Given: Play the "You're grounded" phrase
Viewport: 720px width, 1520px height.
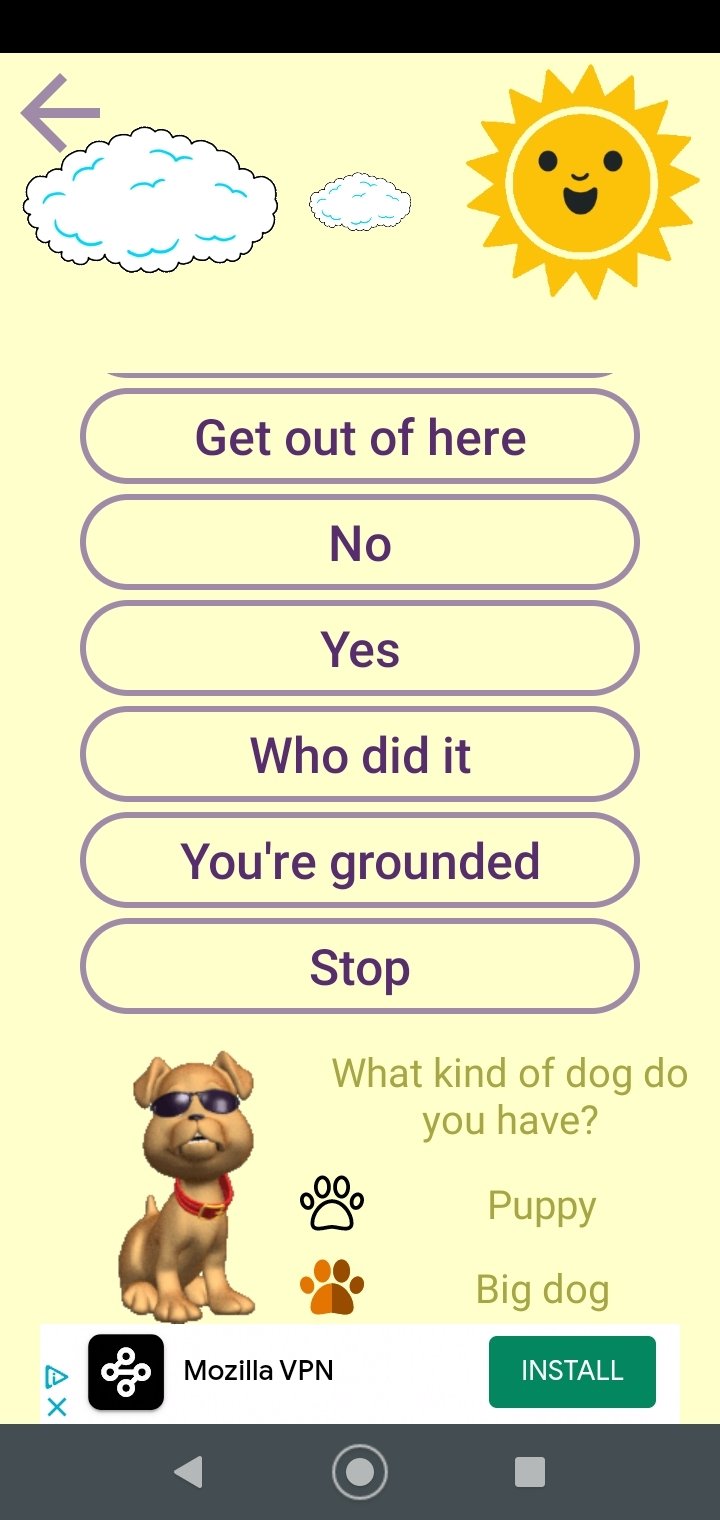Looking at the screenshot, I should 360,861.
